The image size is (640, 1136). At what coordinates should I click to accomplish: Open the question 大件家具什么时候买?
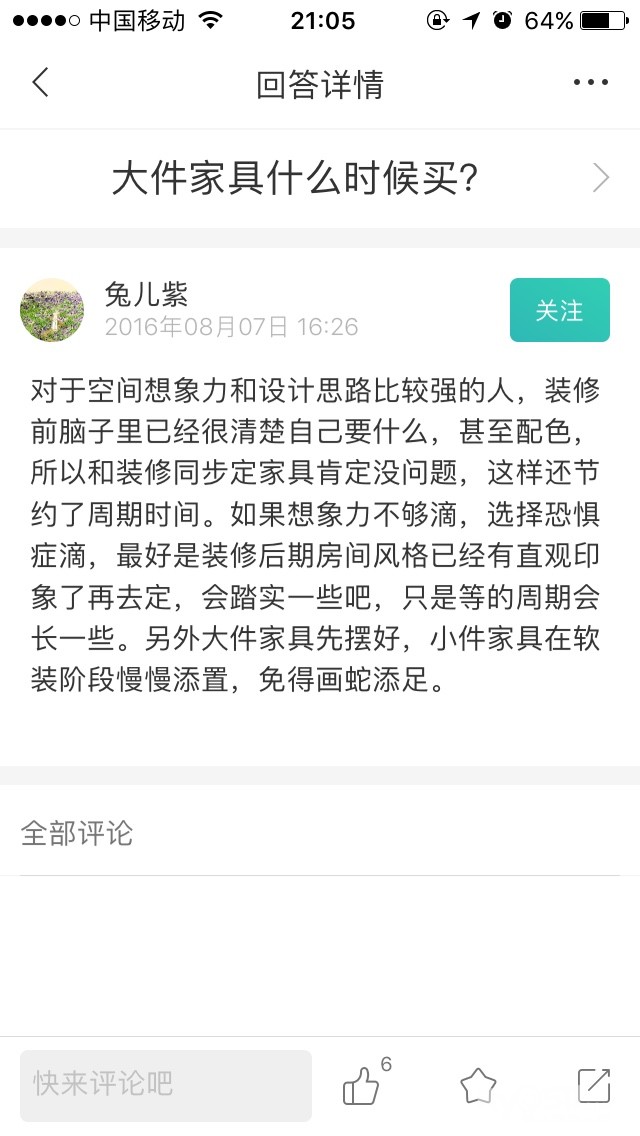coord(320,178)
